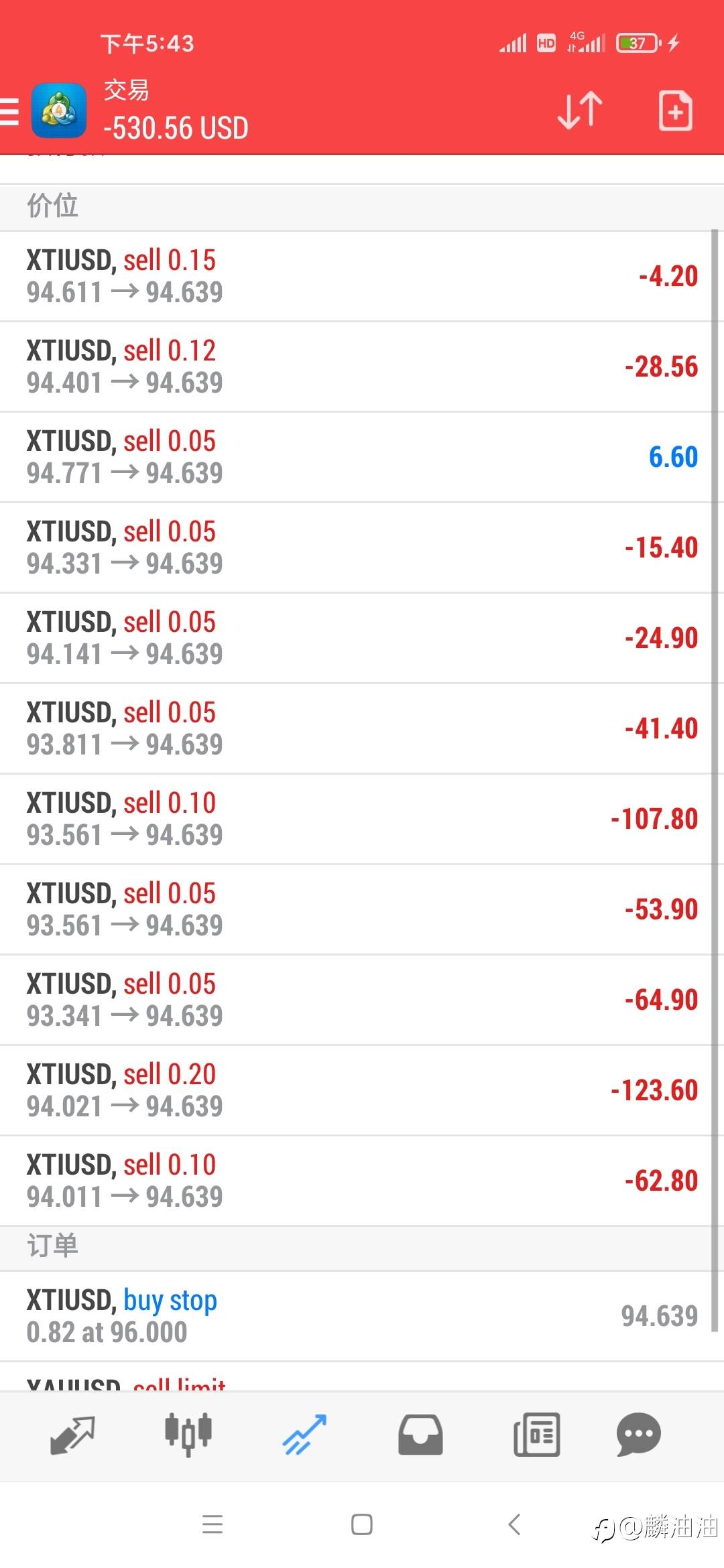Image resolution: width=724 pixels, height=1568 pixels.
Task: Open the History inbox tab
Action: pyautogui.click(x=420, y=1435)
